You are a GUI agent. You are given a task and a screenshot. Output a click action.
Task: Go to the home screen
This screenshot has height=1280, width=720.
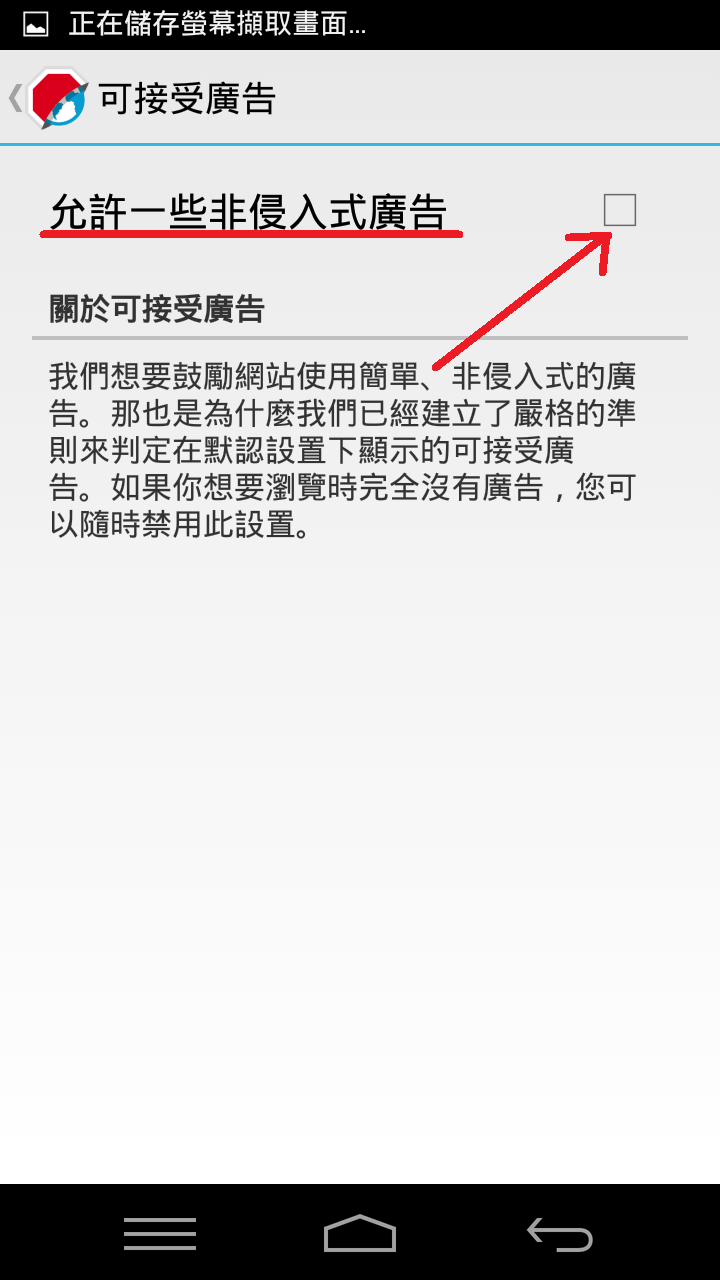[x=360, y=1233]
